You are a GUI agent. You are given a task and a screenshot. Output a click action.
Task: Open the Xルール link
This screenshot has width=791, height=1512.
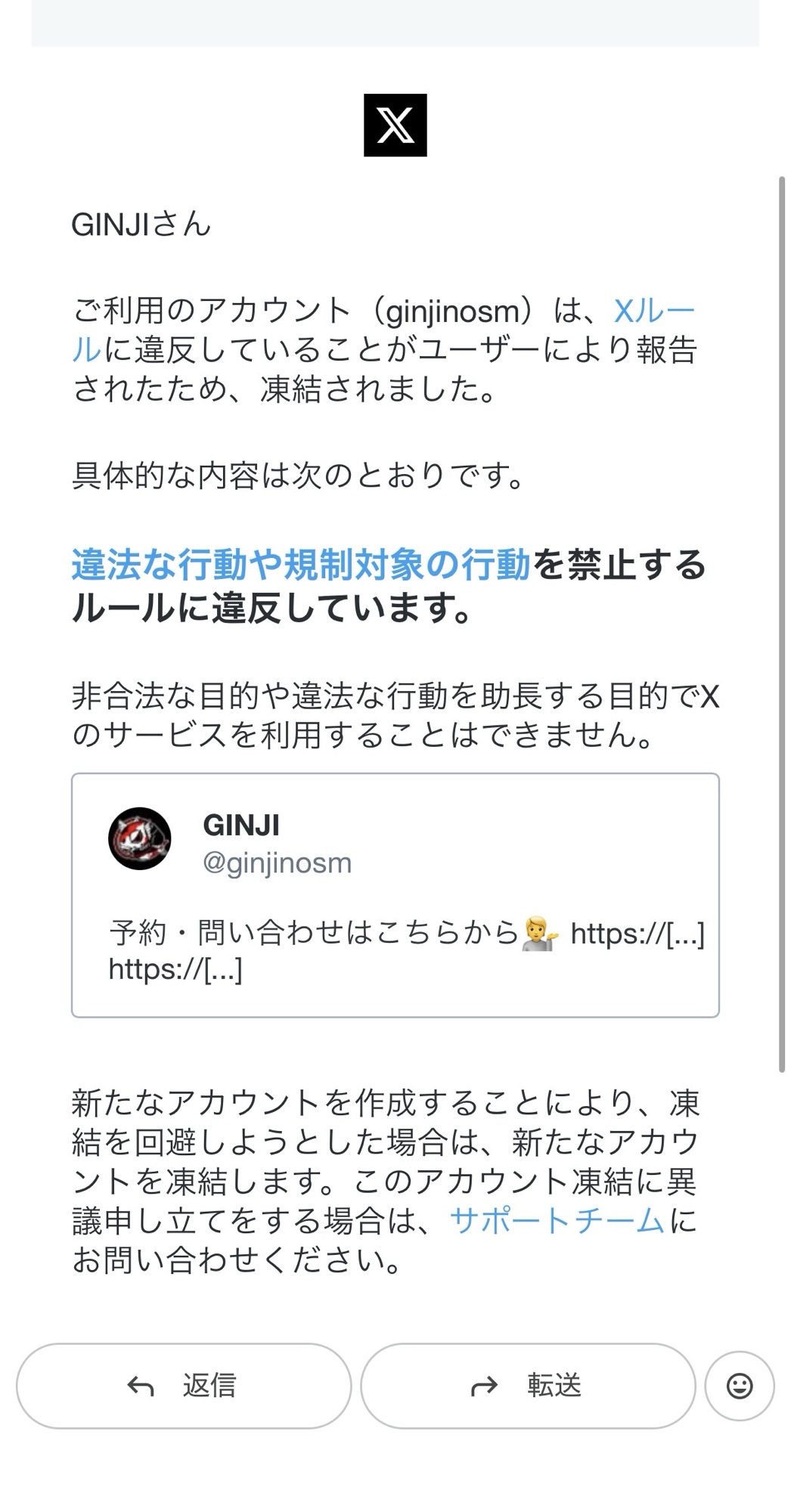[653, 311]
